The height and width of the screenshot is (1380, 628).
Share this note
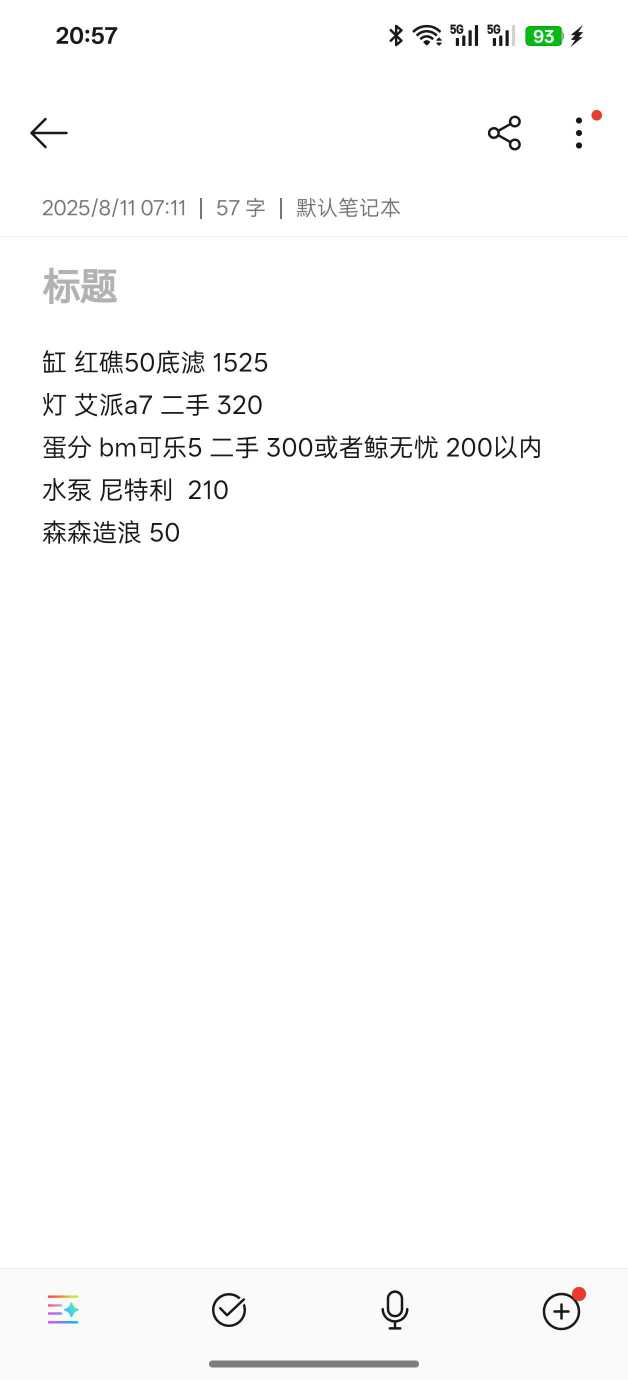click(x=504, y=133)
